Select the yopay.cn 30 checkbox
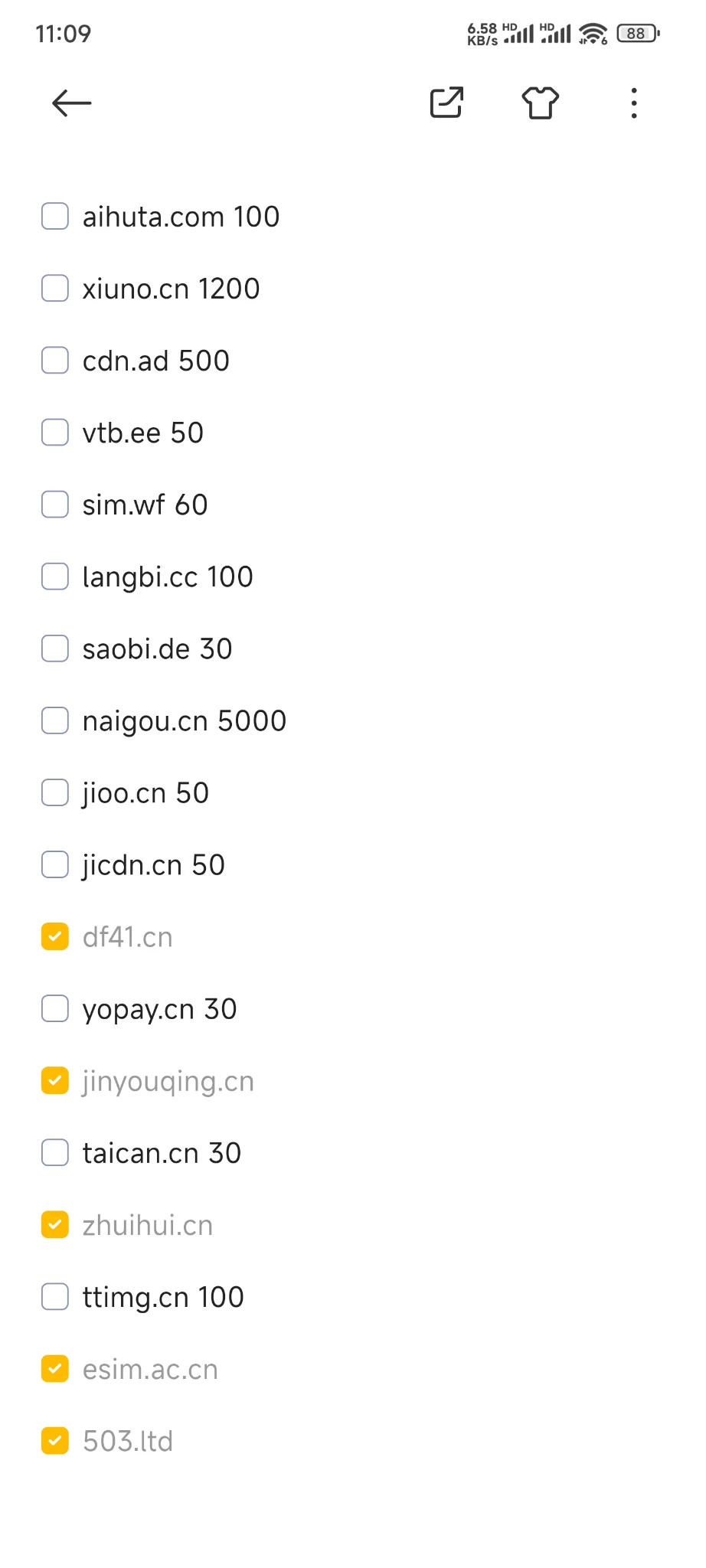Screen dimensions: 706x1568 tap(55, 1008)
